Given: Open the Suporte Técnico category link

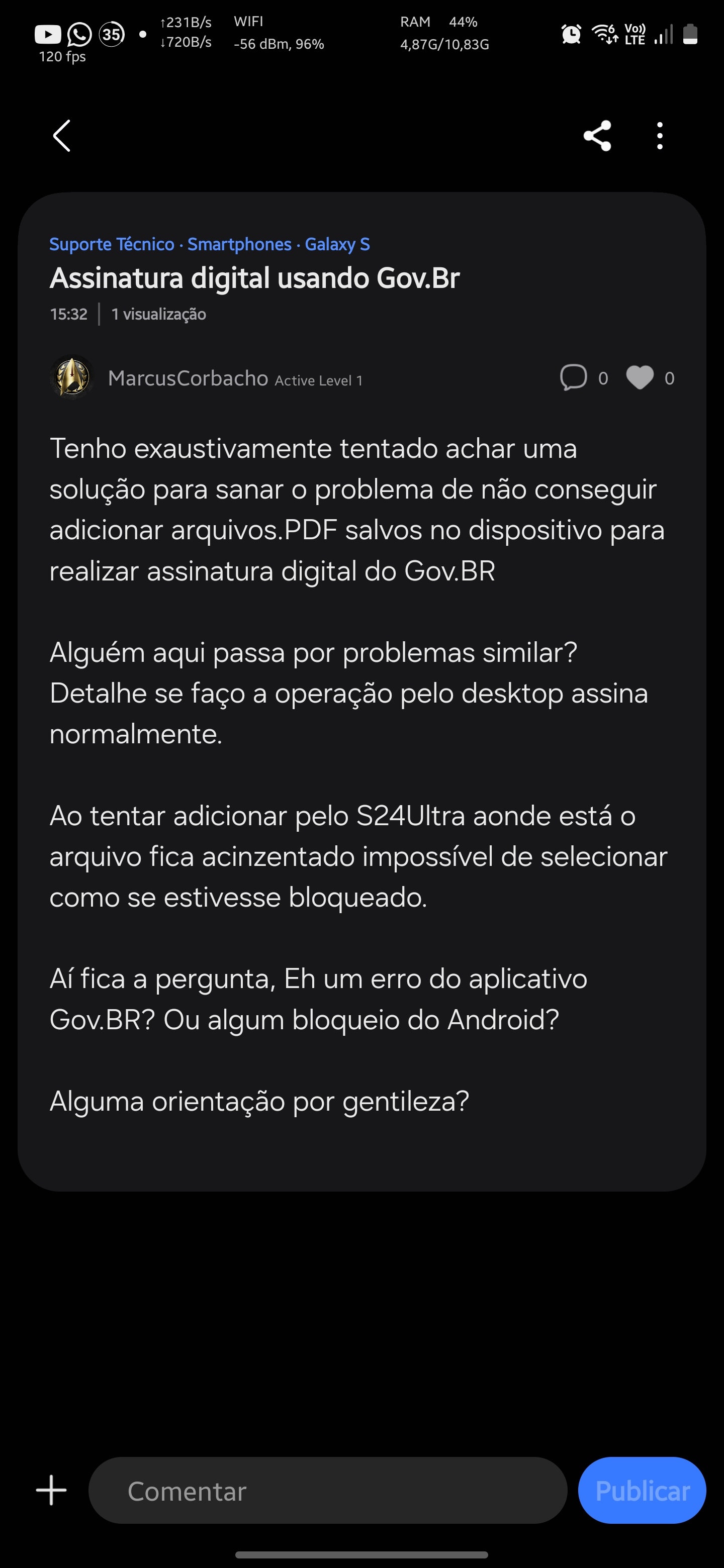Looking at the screenshot, I should click(112, 244).
